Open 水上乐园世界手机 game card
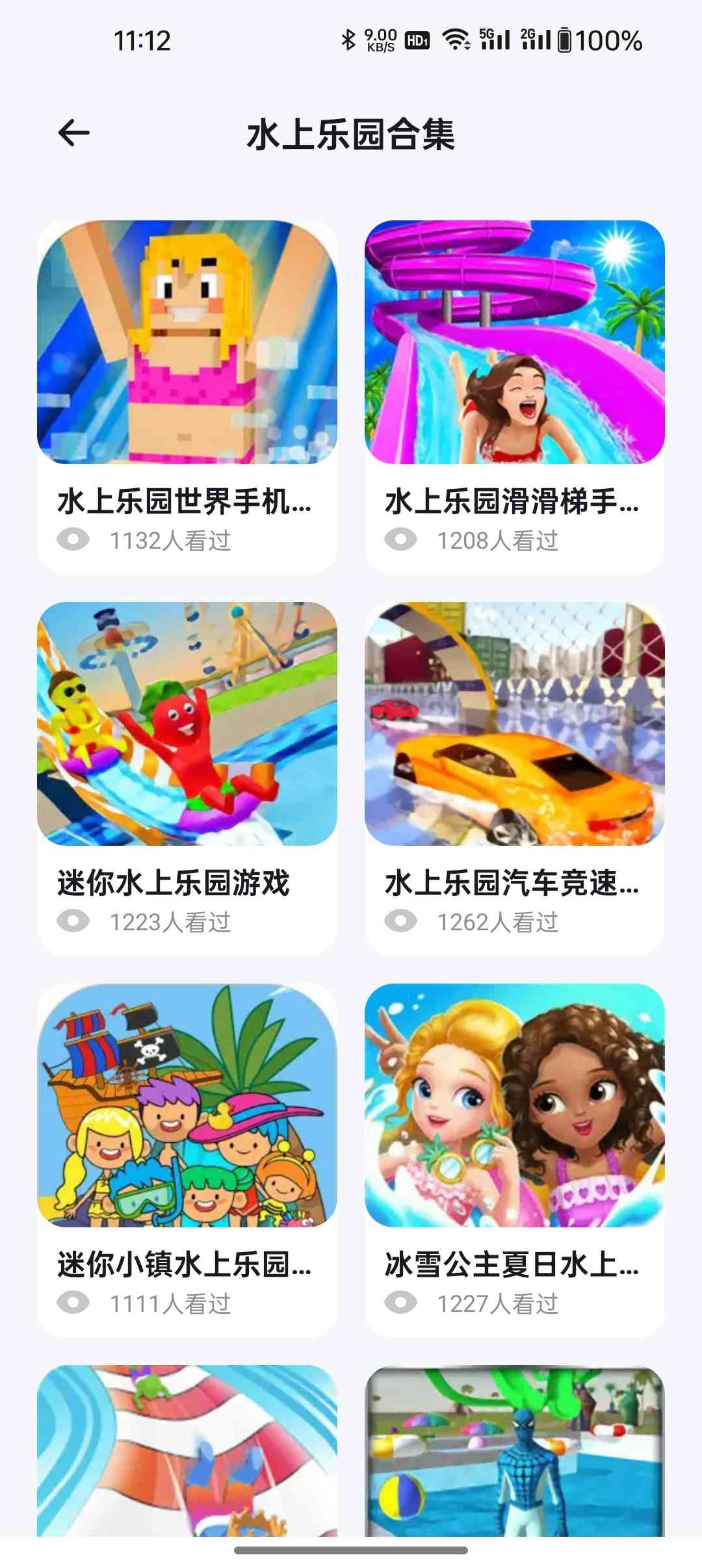Image resolution: width=702 pixels, height=1568 pixels. point(187,397)
